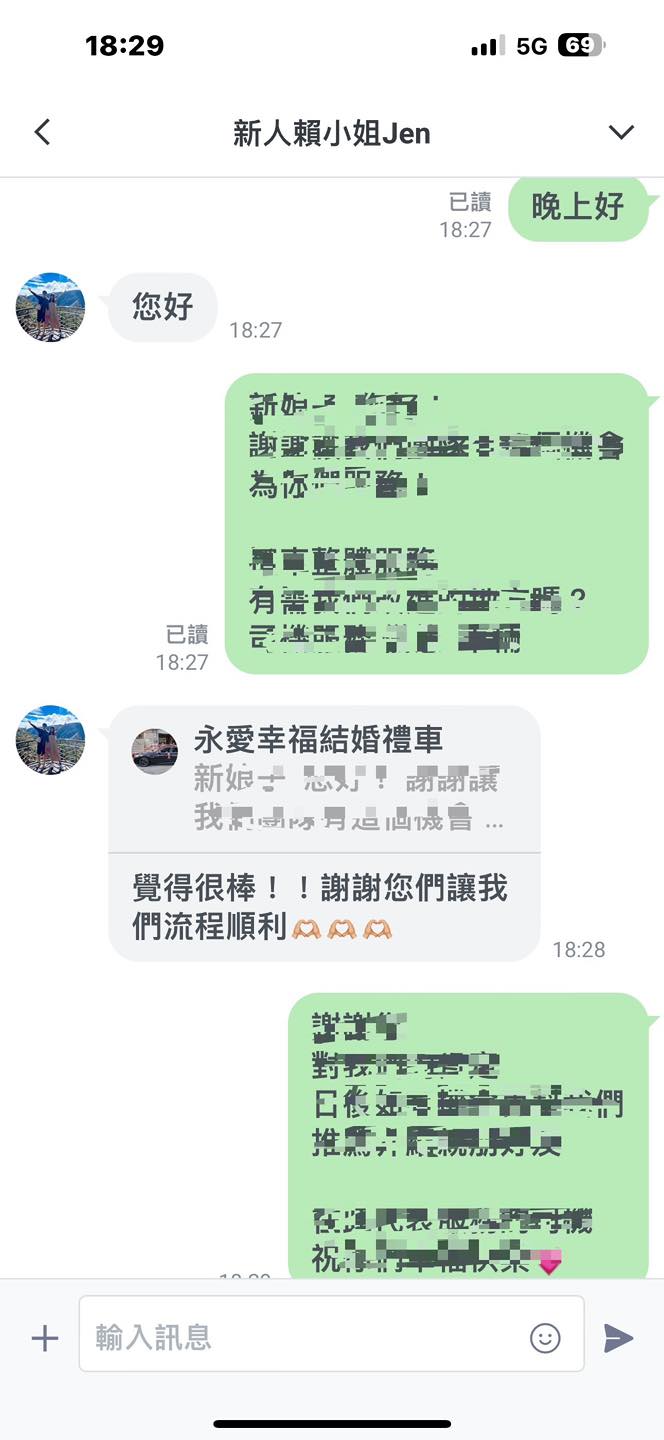This screenshot has width=664, height=1440.
Task: Go back from the 新人賴小姐Jen chat
Action: (x=42, y=132)
